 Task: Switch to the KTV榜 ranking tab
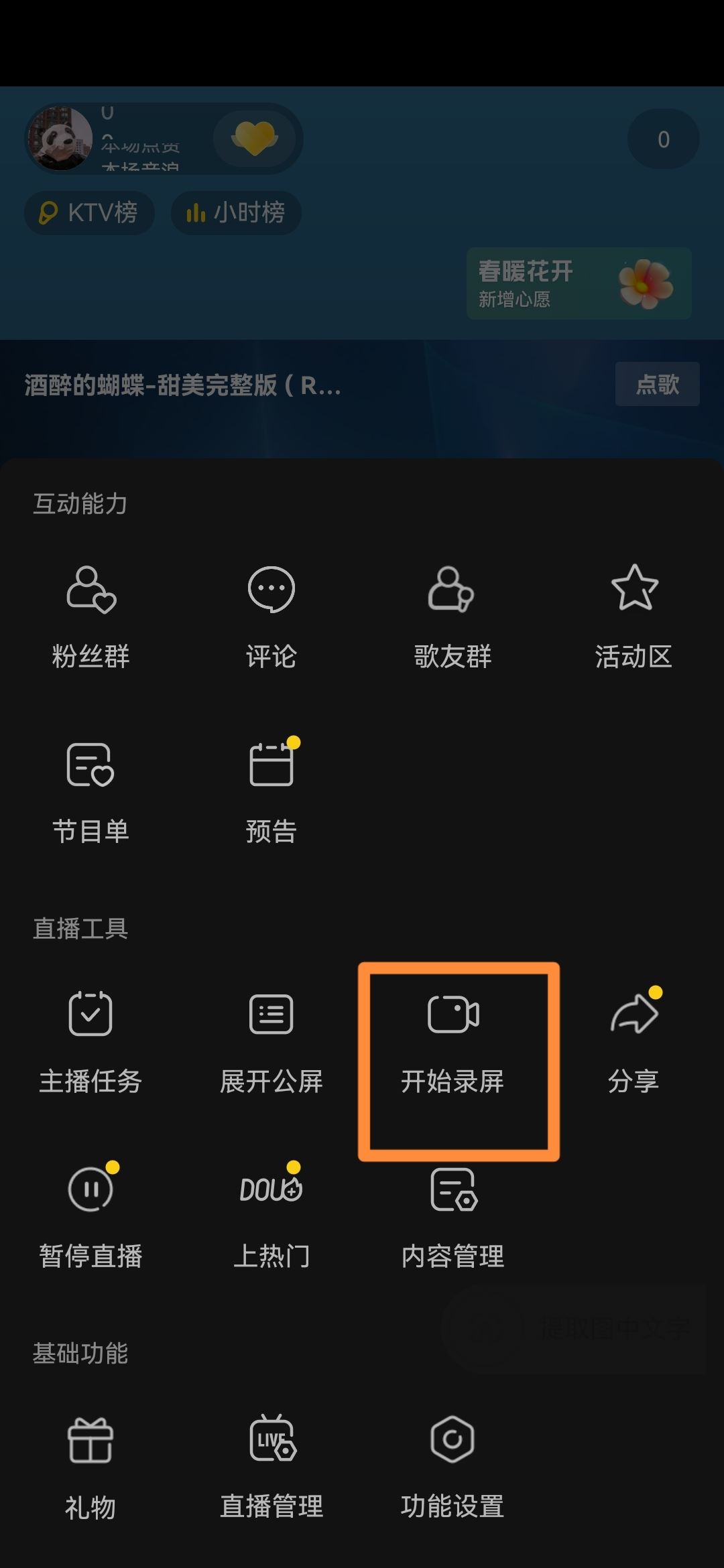pyautogui.click(x=89, y=213)
